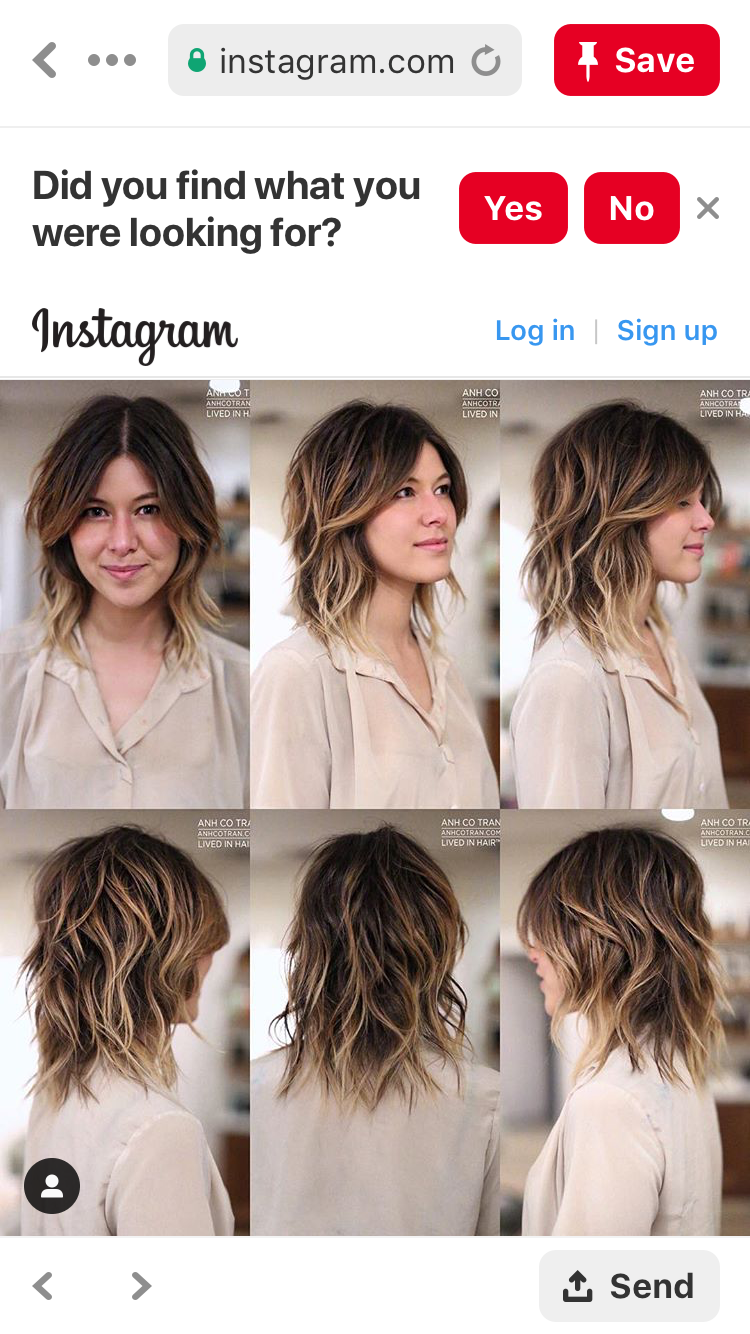Answer Yes to the feedback question
This screenshot has height=1334, width=750.
(513, 208)
